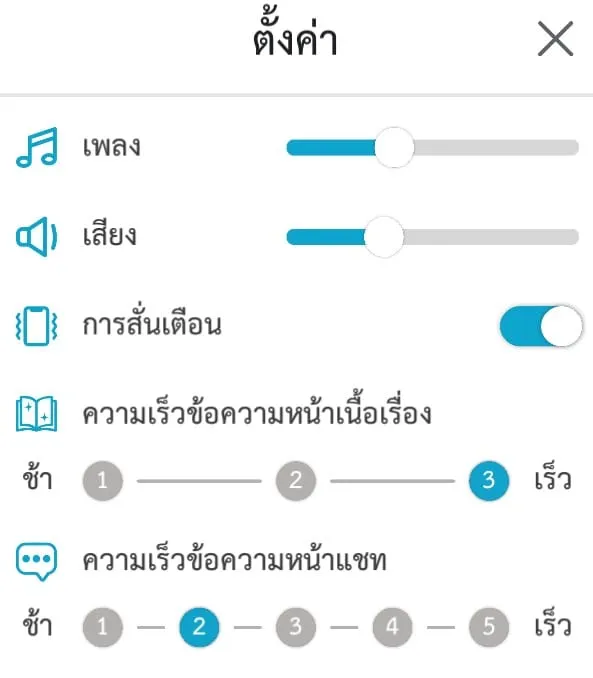Set story page text speed to 1
The image size is (593, 678).
[x=103, y=480]
